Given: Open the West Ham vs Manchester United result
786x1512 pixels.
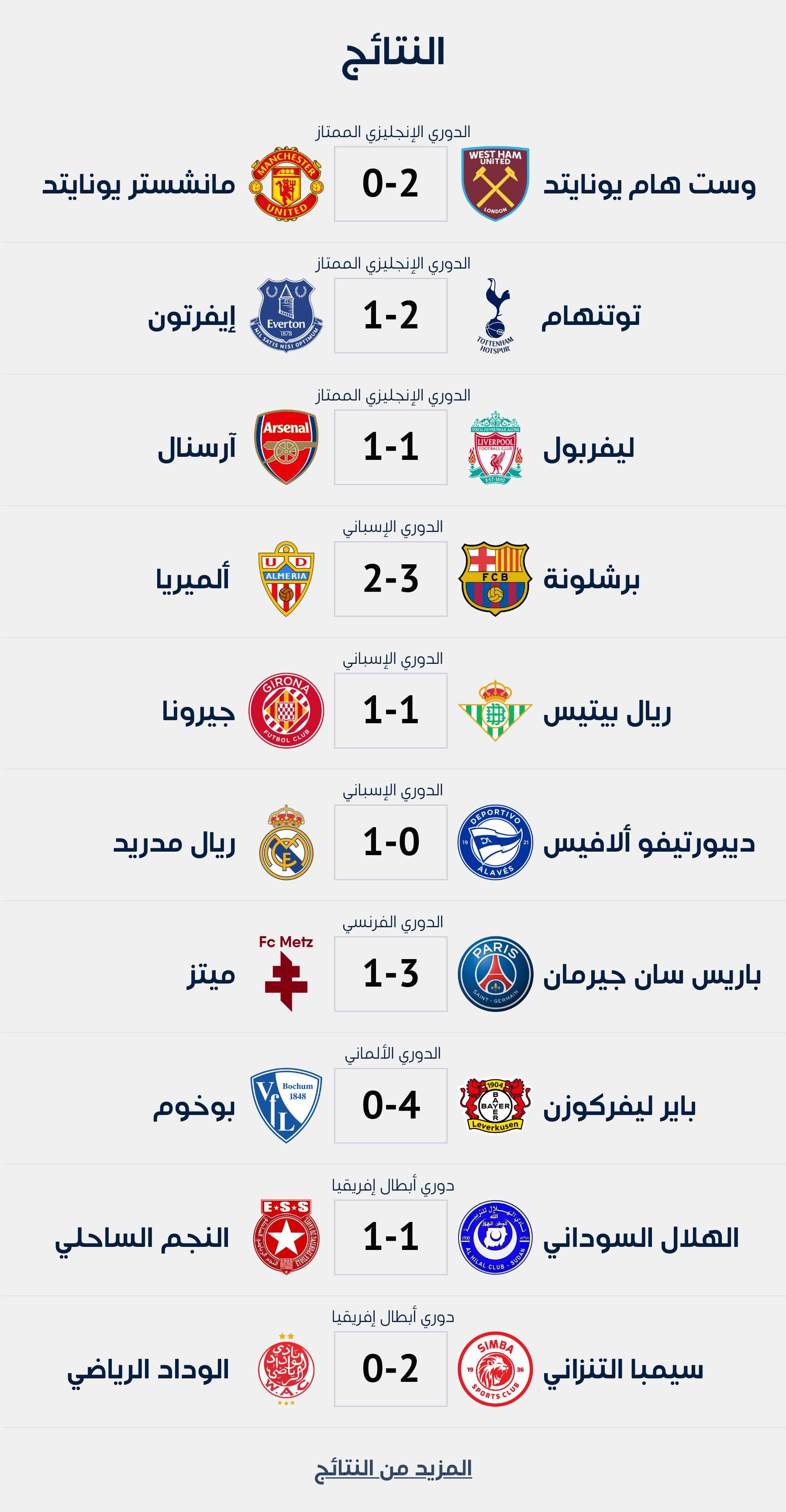Looking at the screenshot, I should [x=390, y=184].
